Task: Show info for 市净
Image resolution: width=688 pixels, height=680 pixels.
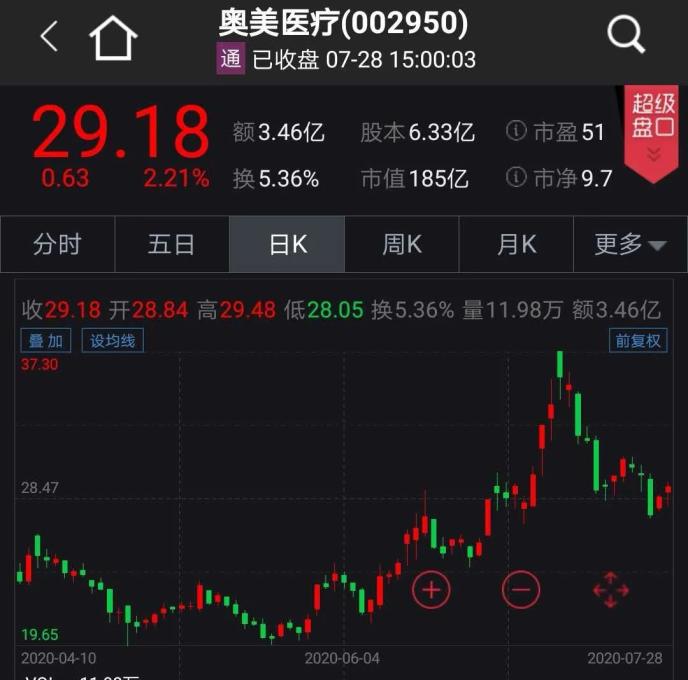Action: (516, 178)
